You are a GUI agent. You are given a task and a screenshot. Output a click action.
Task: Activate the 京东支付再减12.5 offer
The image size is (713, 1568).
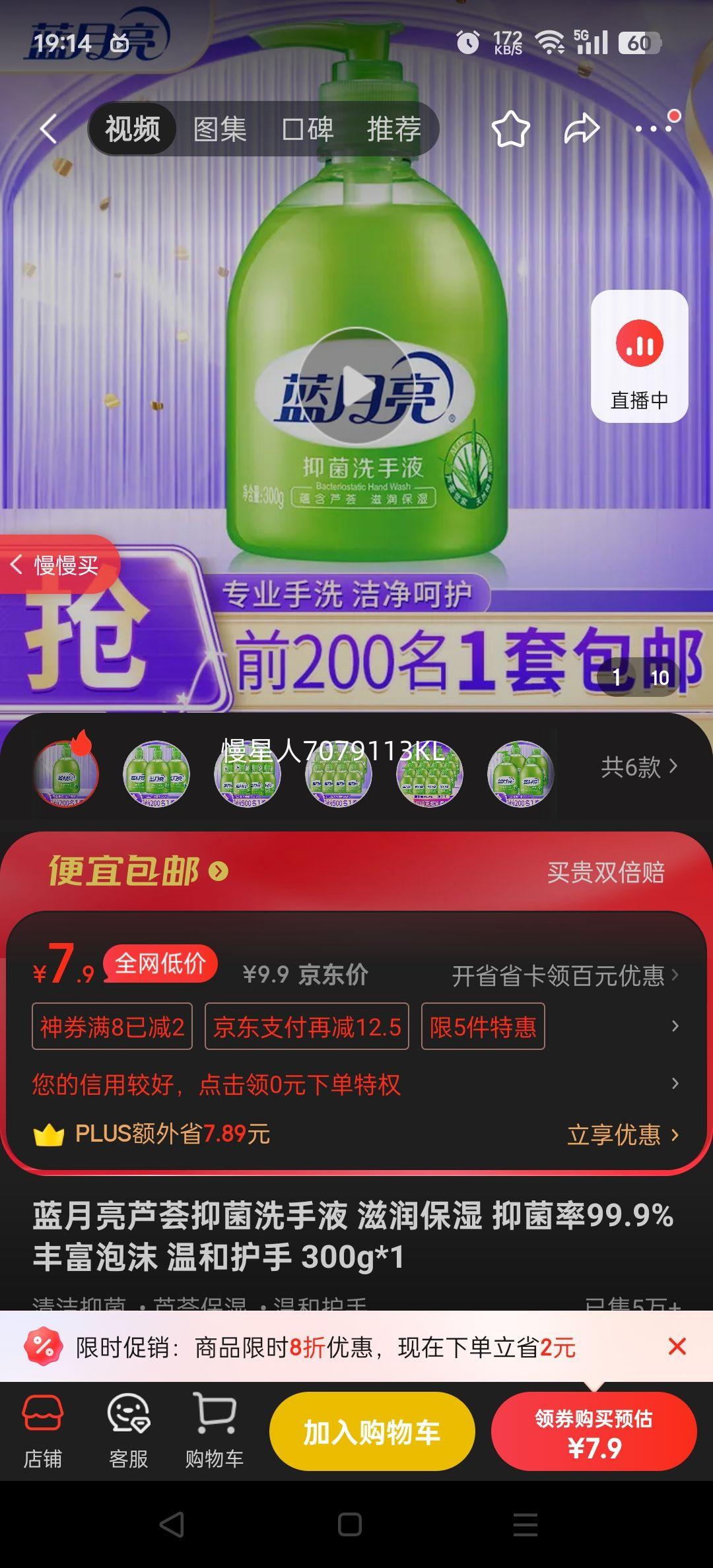tap(306, 1026)
